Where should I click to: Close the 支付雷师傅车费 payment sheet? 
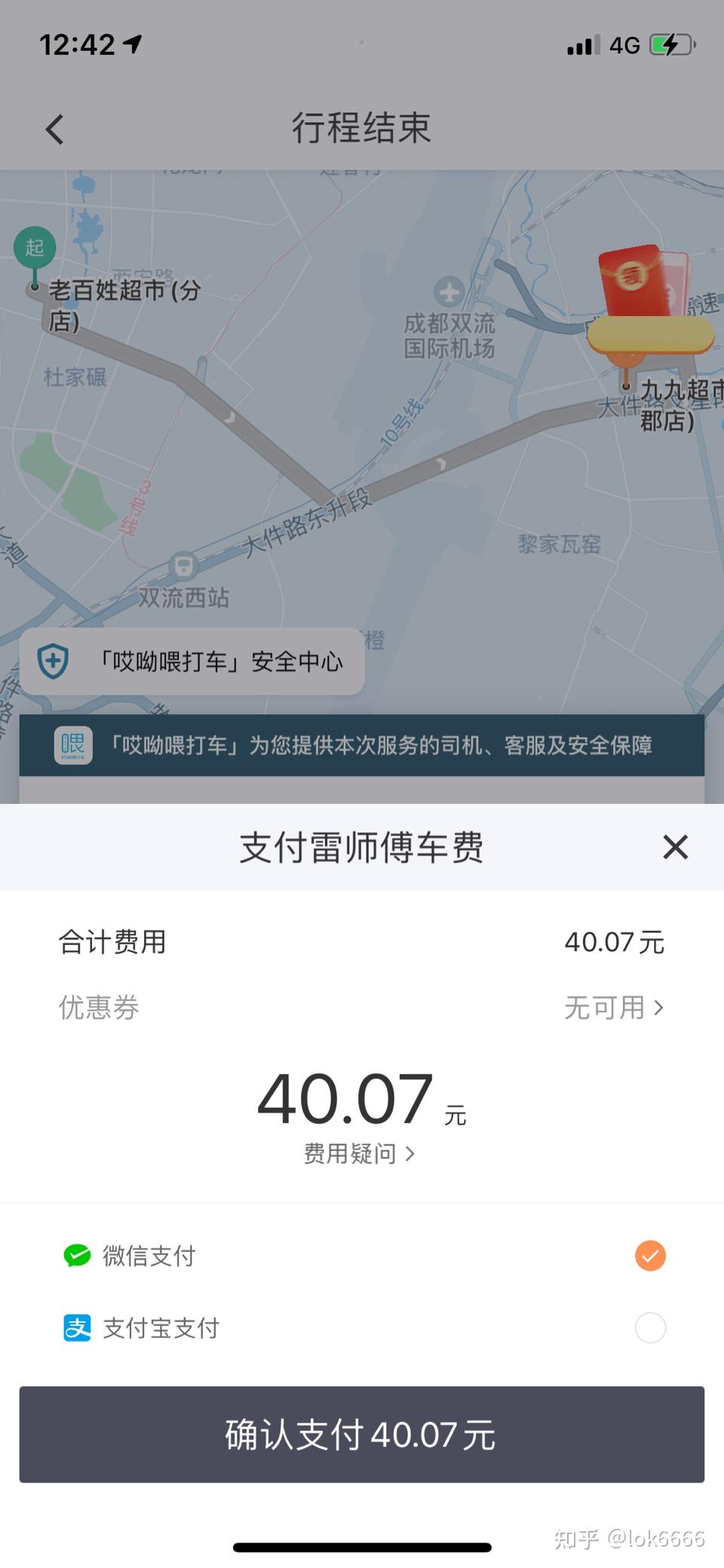tap(675, 847)
